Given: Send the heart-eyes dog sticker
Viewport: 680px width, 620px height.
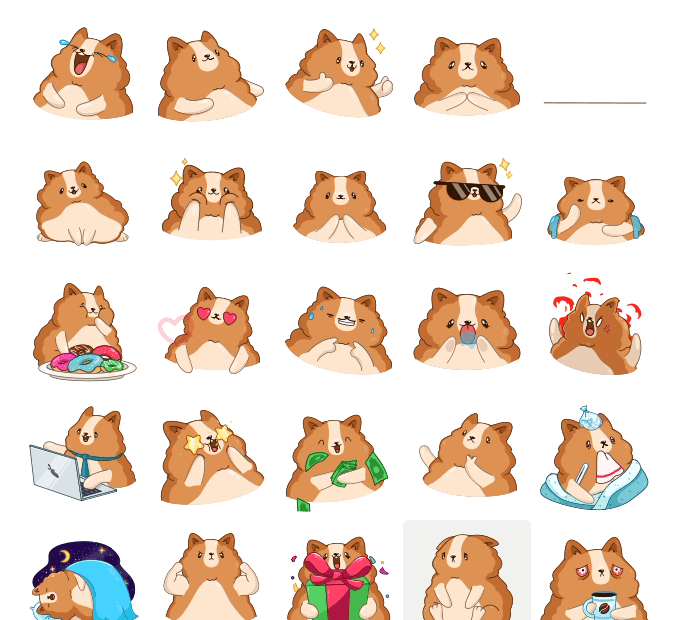Looking at the screenshot, I should point(211,331).
